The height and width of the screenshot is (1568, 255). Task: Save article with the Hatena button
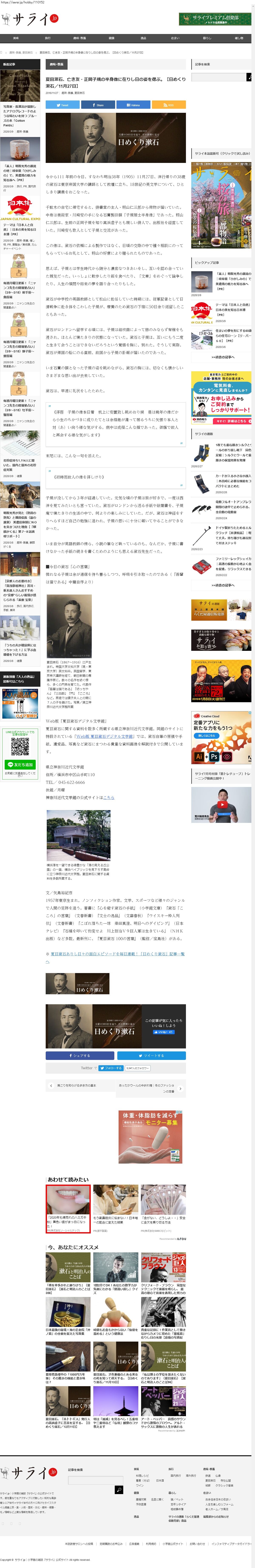[133, 105]
